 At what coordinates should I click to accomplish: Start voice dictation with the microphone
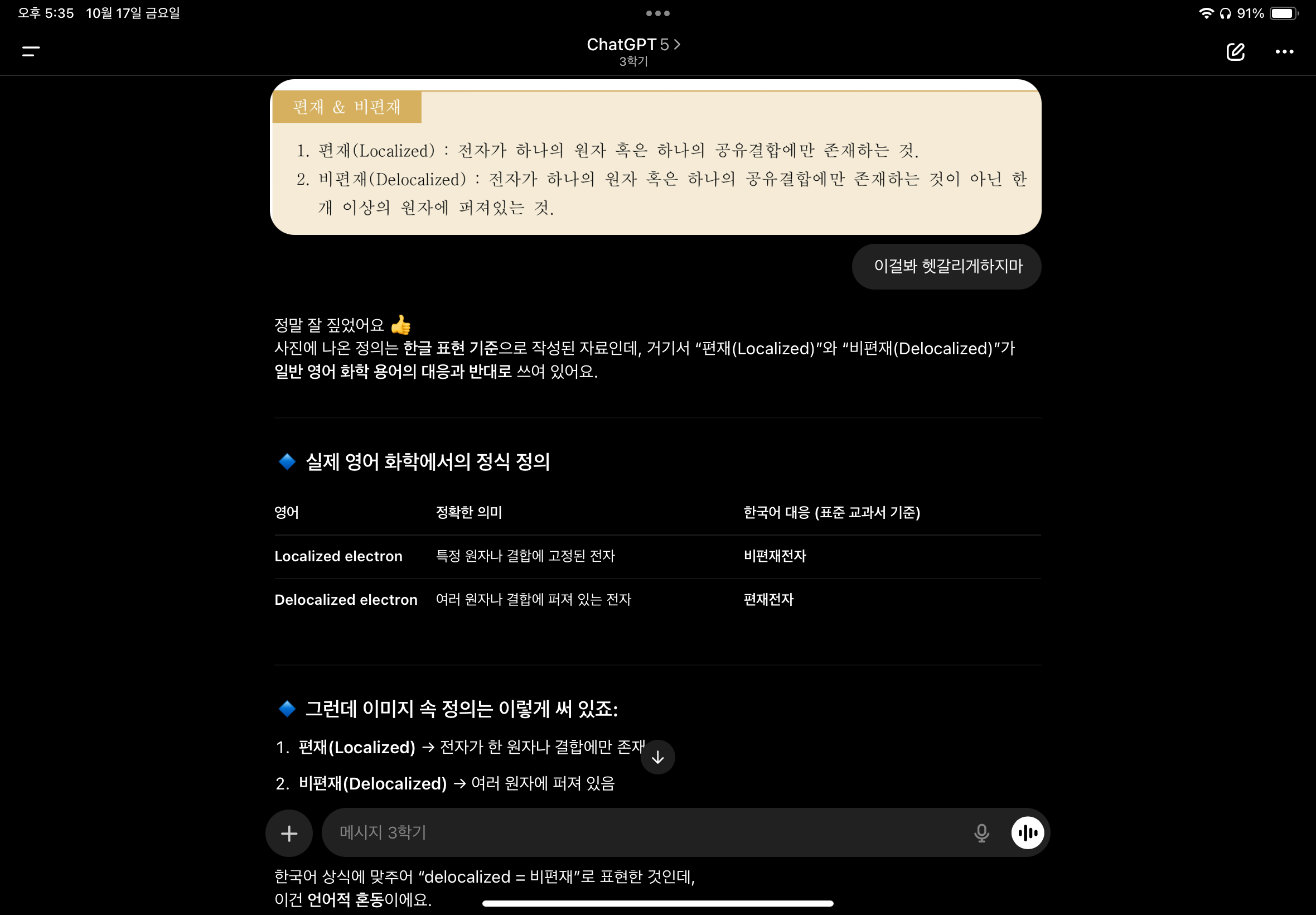[981, 833]
